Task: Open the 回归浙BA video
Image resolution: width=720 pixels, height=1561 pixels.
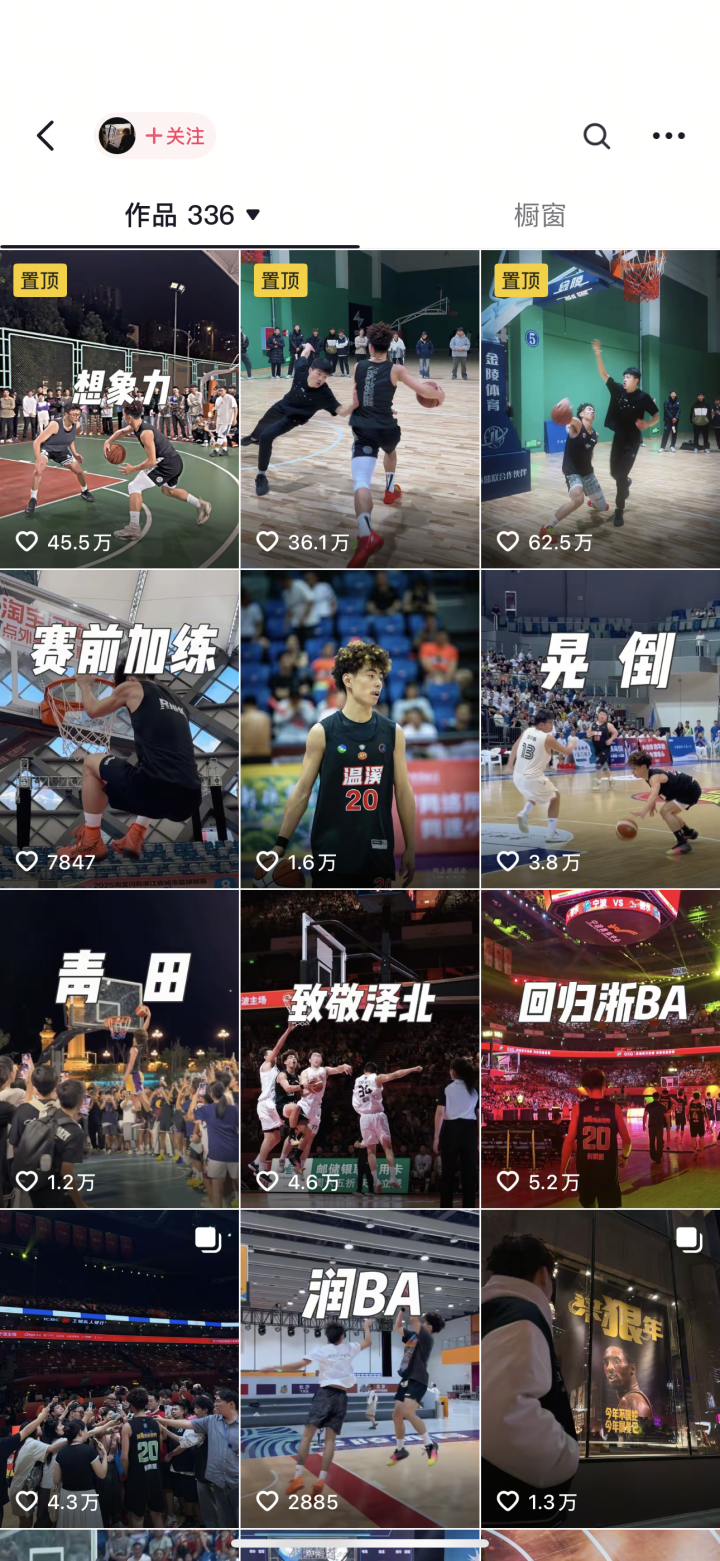Action: click(600, 1049)
